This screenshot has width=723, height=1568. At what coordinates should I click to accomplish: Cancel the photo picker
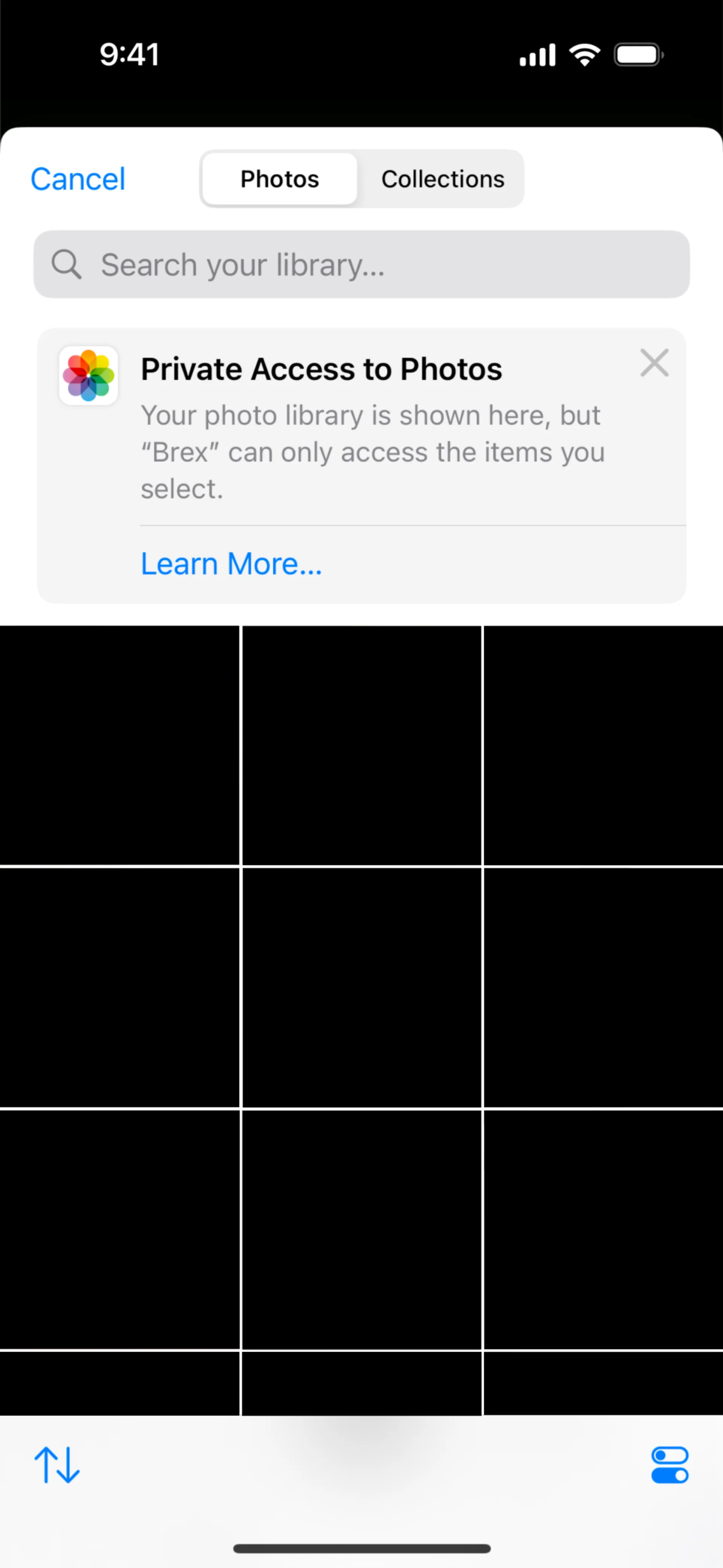point(78,179)
